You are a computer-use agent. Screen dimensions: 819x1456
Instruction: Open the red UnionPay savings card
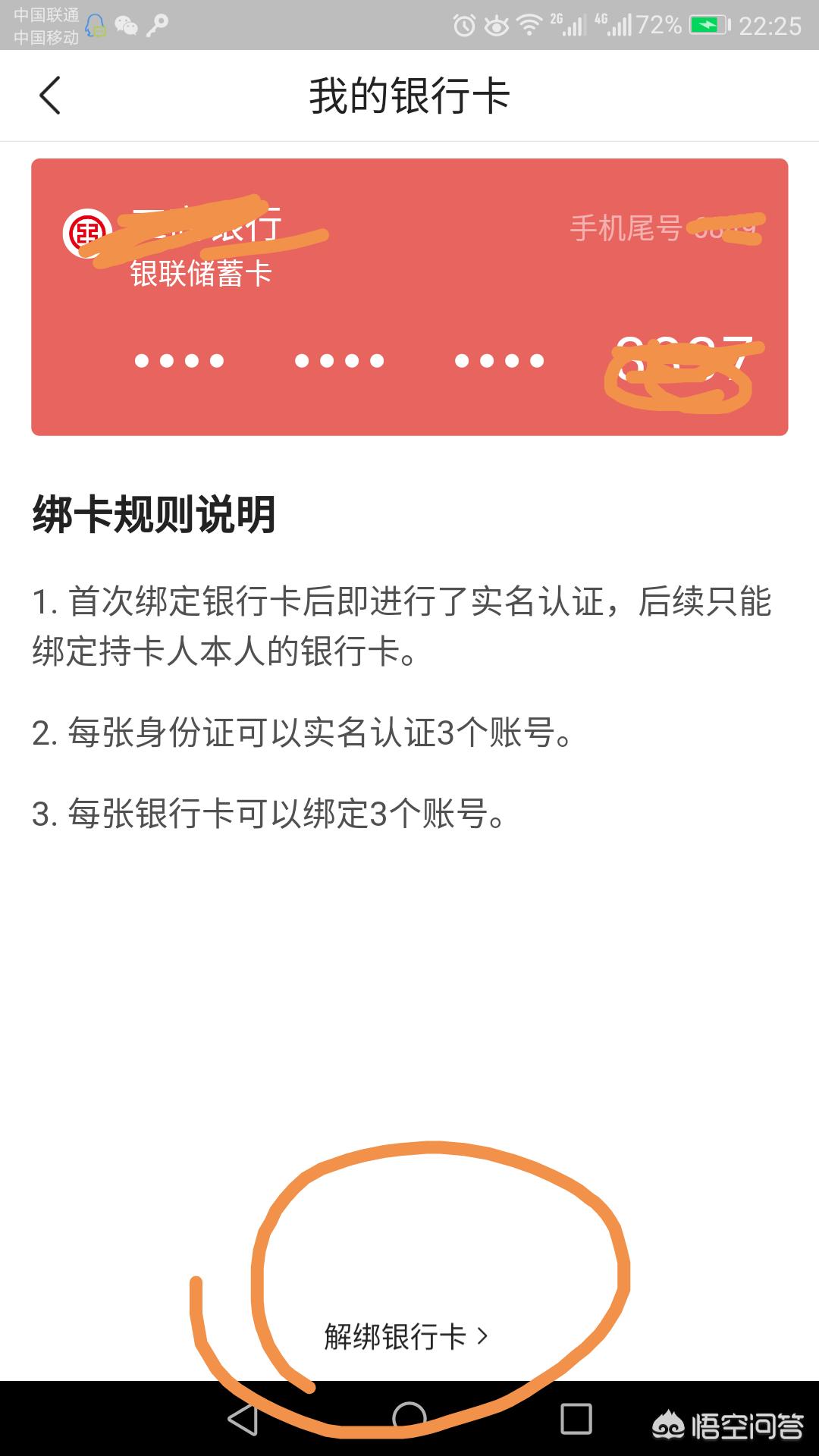409,297
